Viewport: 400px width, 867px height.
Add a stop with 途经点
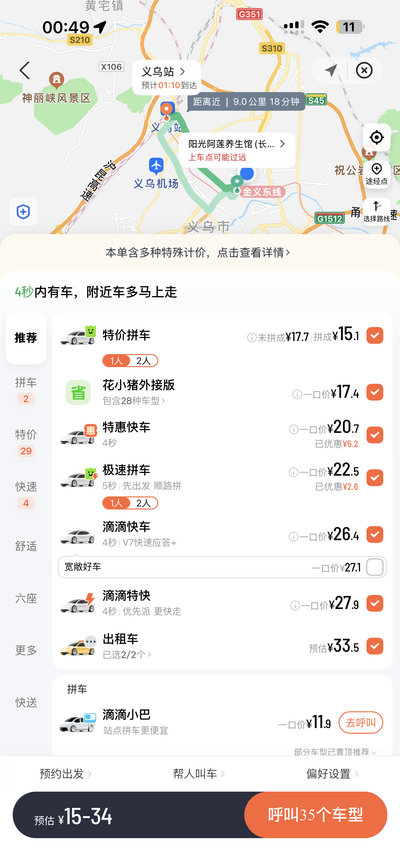[x=377, y=174]
